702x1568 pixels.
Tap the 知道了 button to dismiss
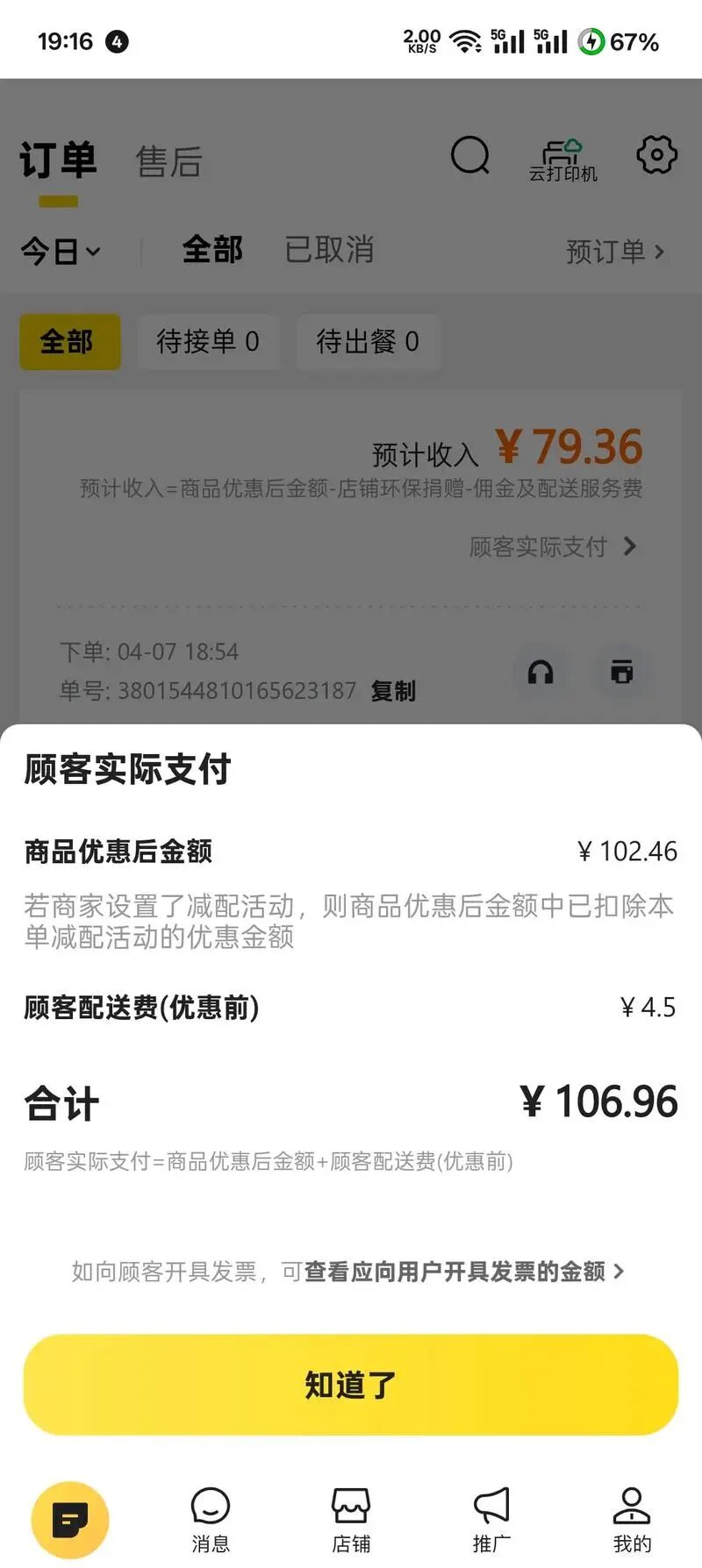[x=351, y=1385]
